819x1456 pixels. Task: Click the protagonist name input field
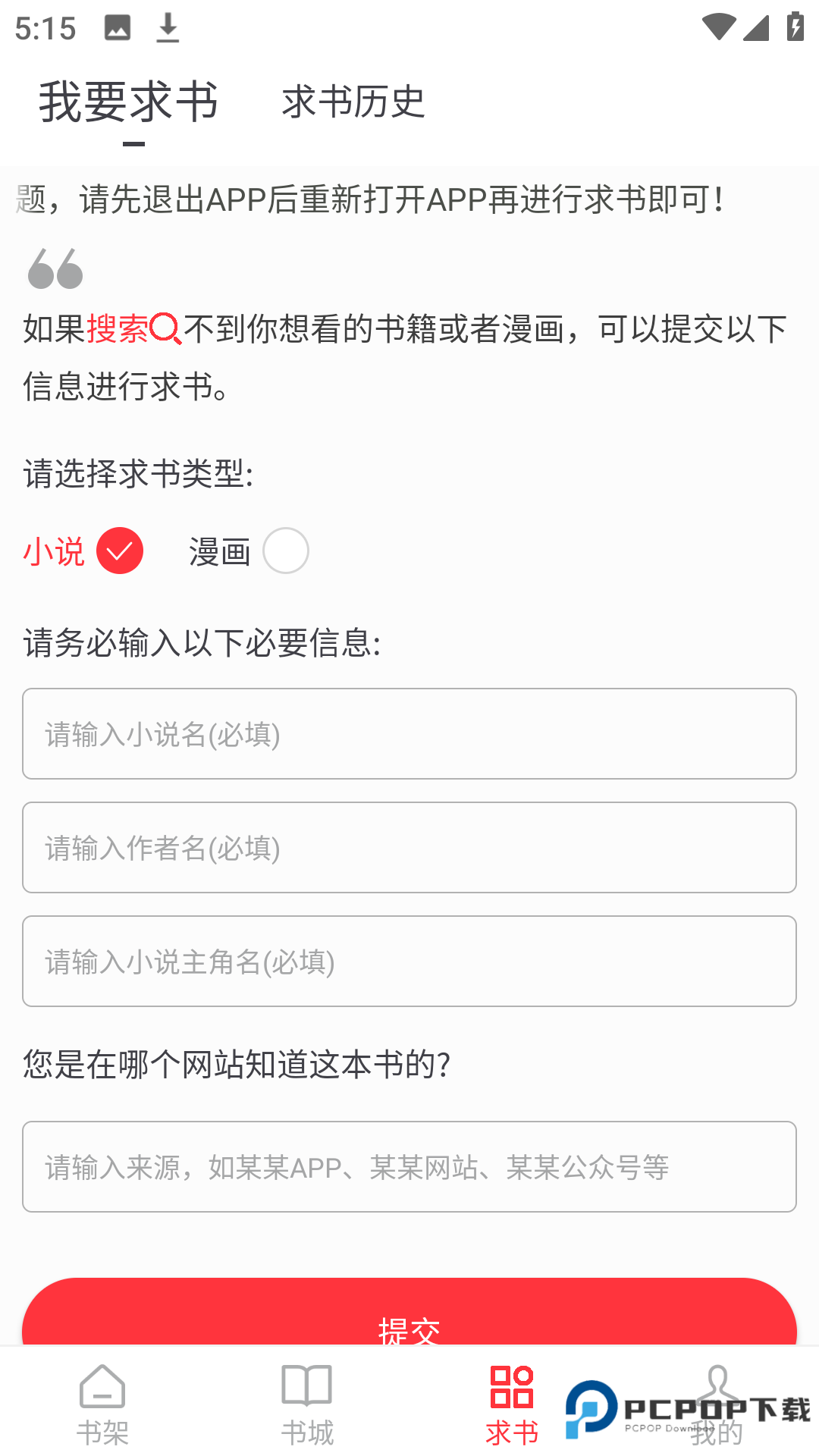pos(409,961)
